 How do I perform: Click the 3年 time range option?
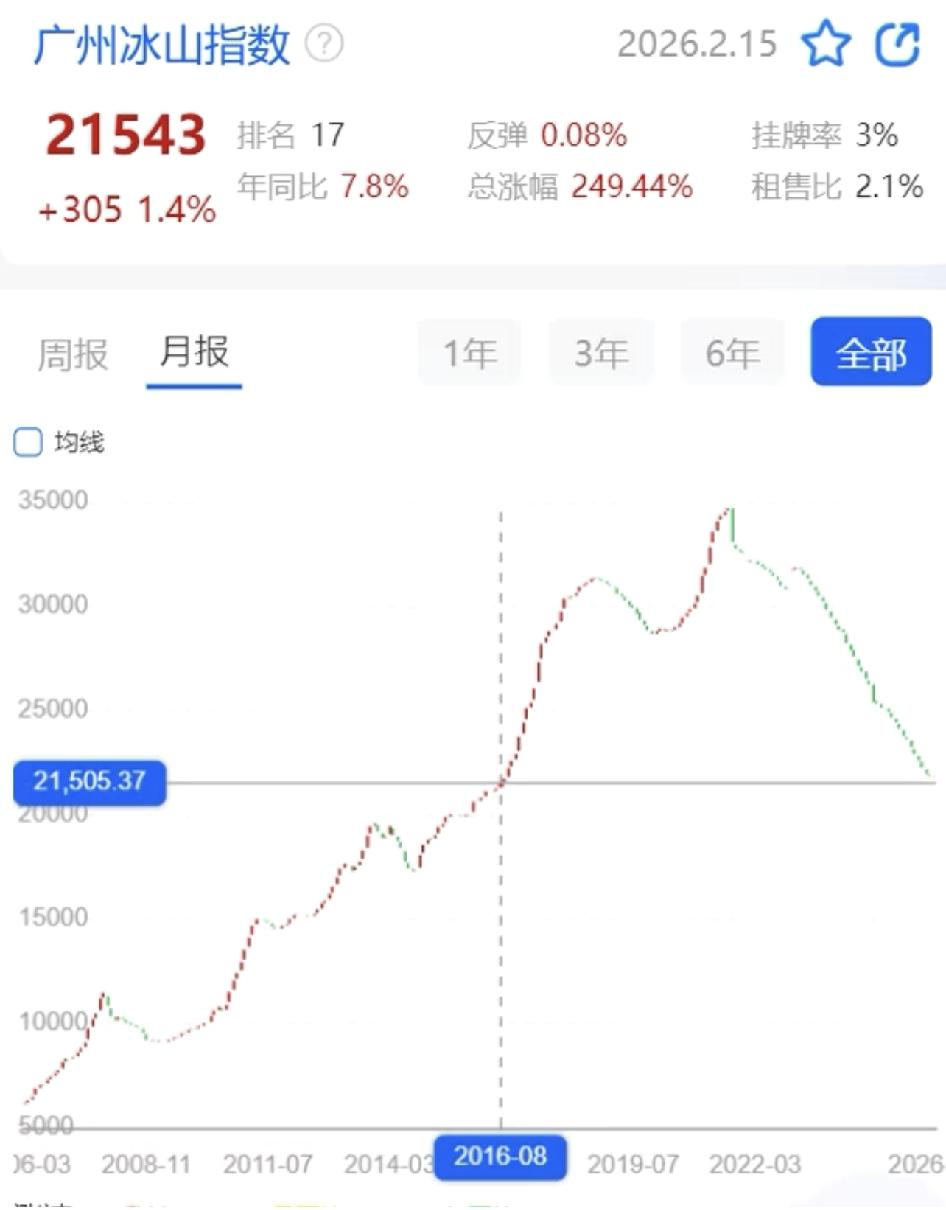tap(601, 352)
